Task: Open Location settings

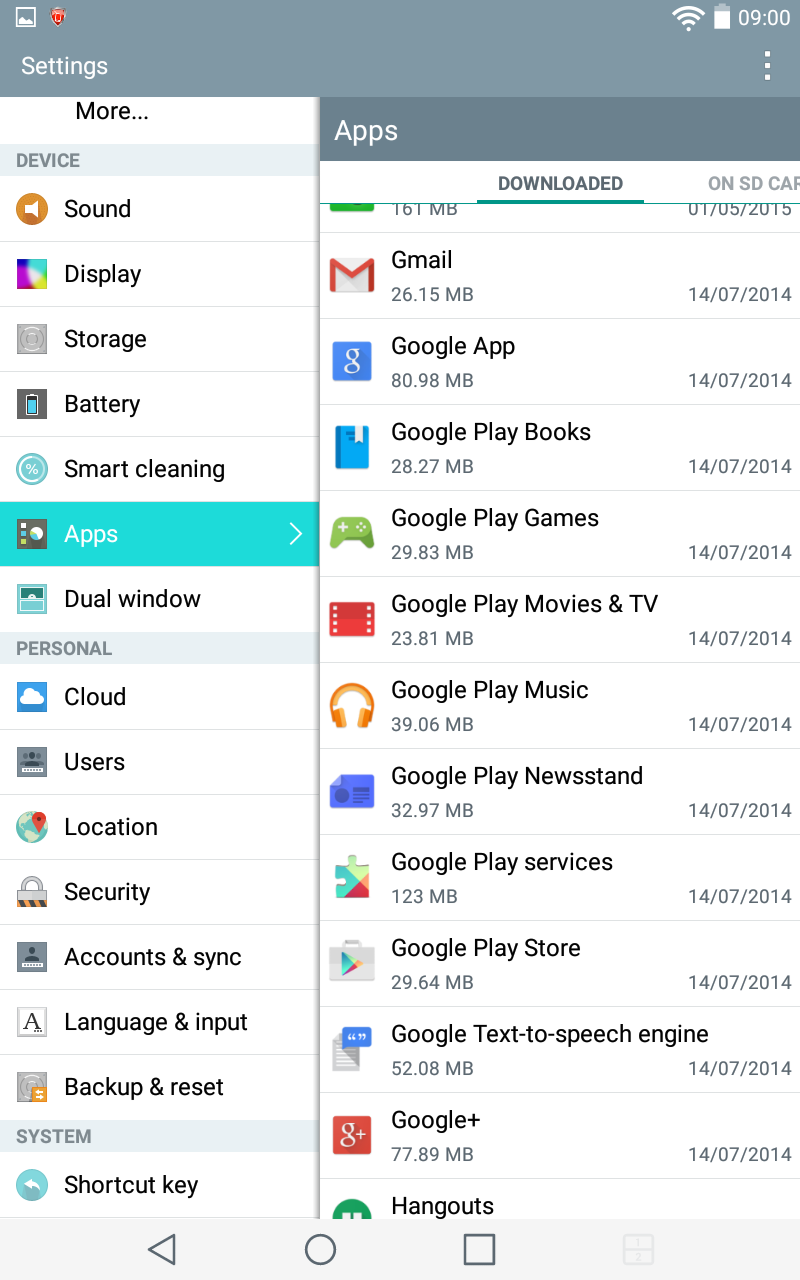Action: pyautogui.click(x=160, y=827)
